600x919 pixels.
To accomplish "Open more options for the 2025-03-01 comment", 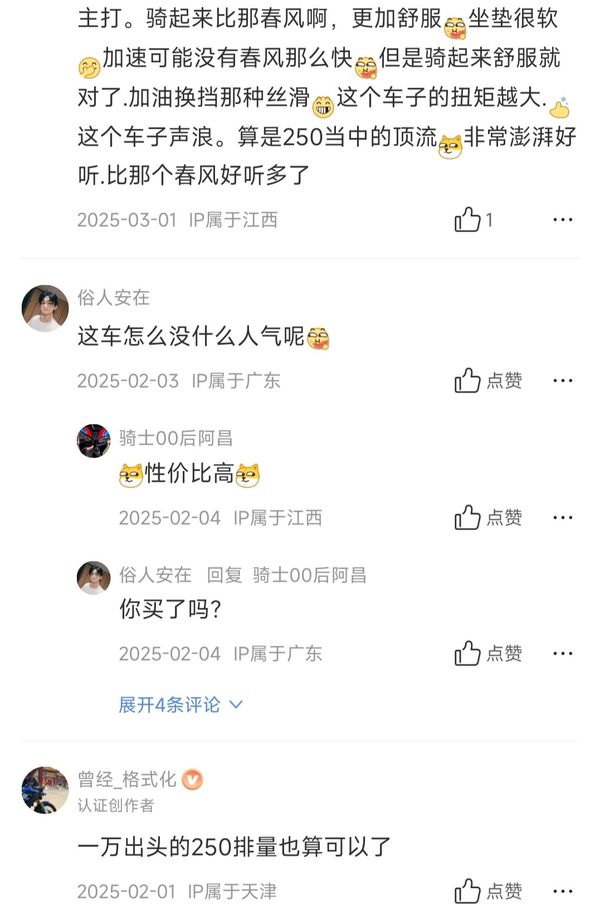I will (x=563, y=220).
